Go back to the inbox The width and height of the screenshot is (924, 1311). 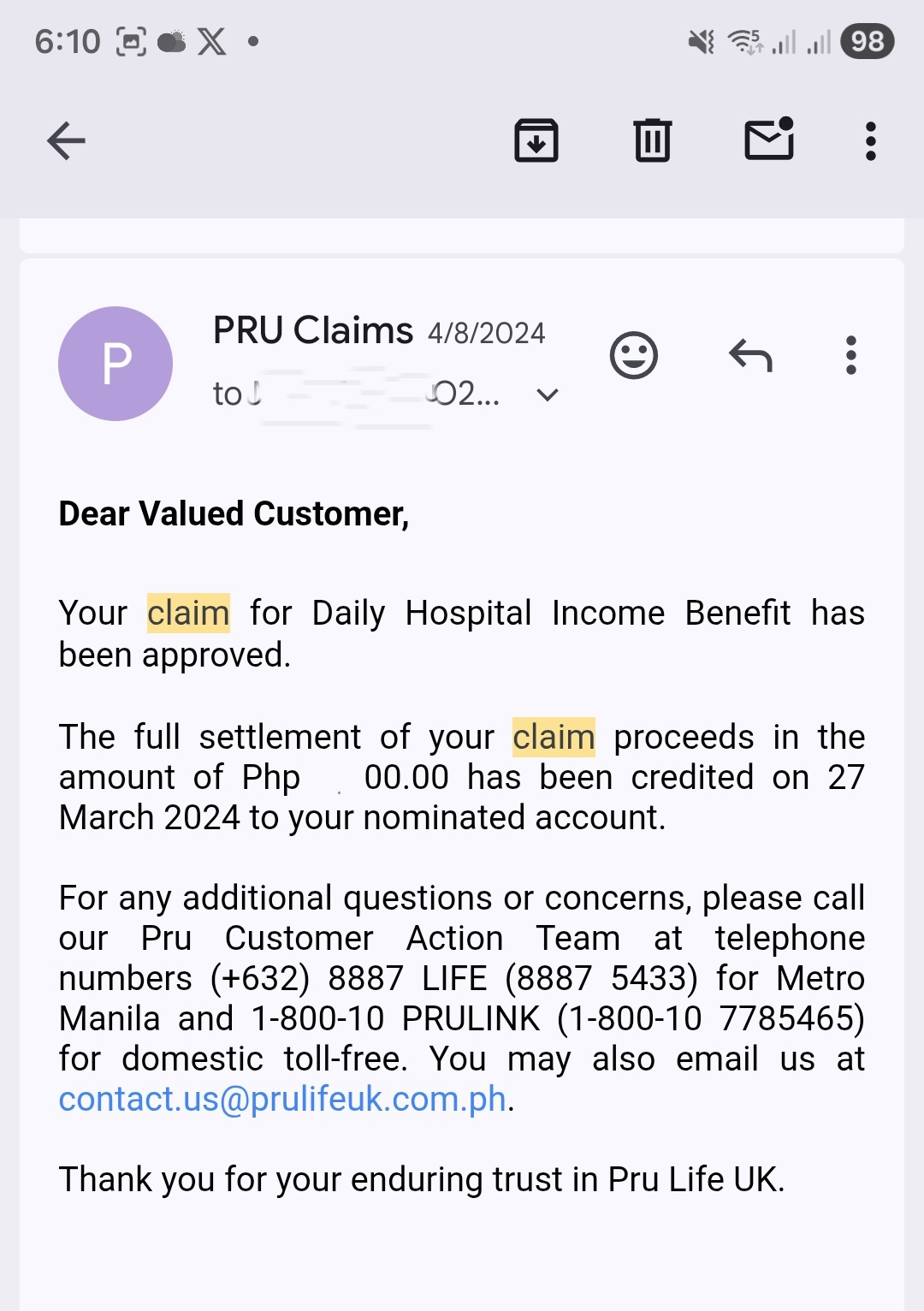click(x=66, y=141)
